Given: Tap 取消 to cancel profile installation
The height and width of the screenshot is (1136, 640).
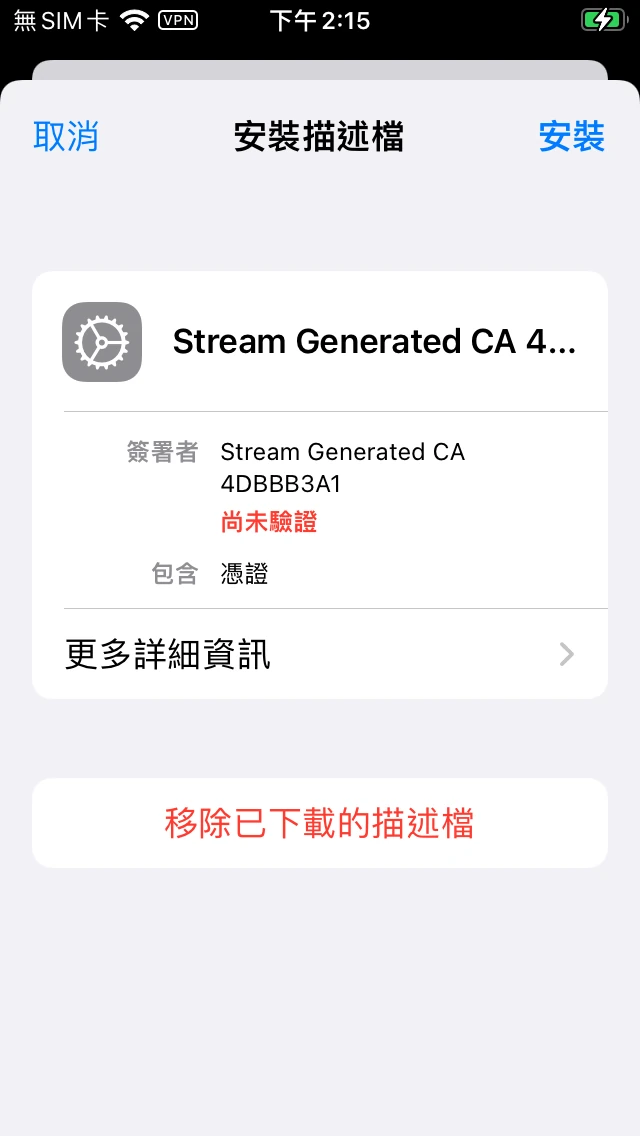Looking at the screenshot, I should click(x=66, y=137).
